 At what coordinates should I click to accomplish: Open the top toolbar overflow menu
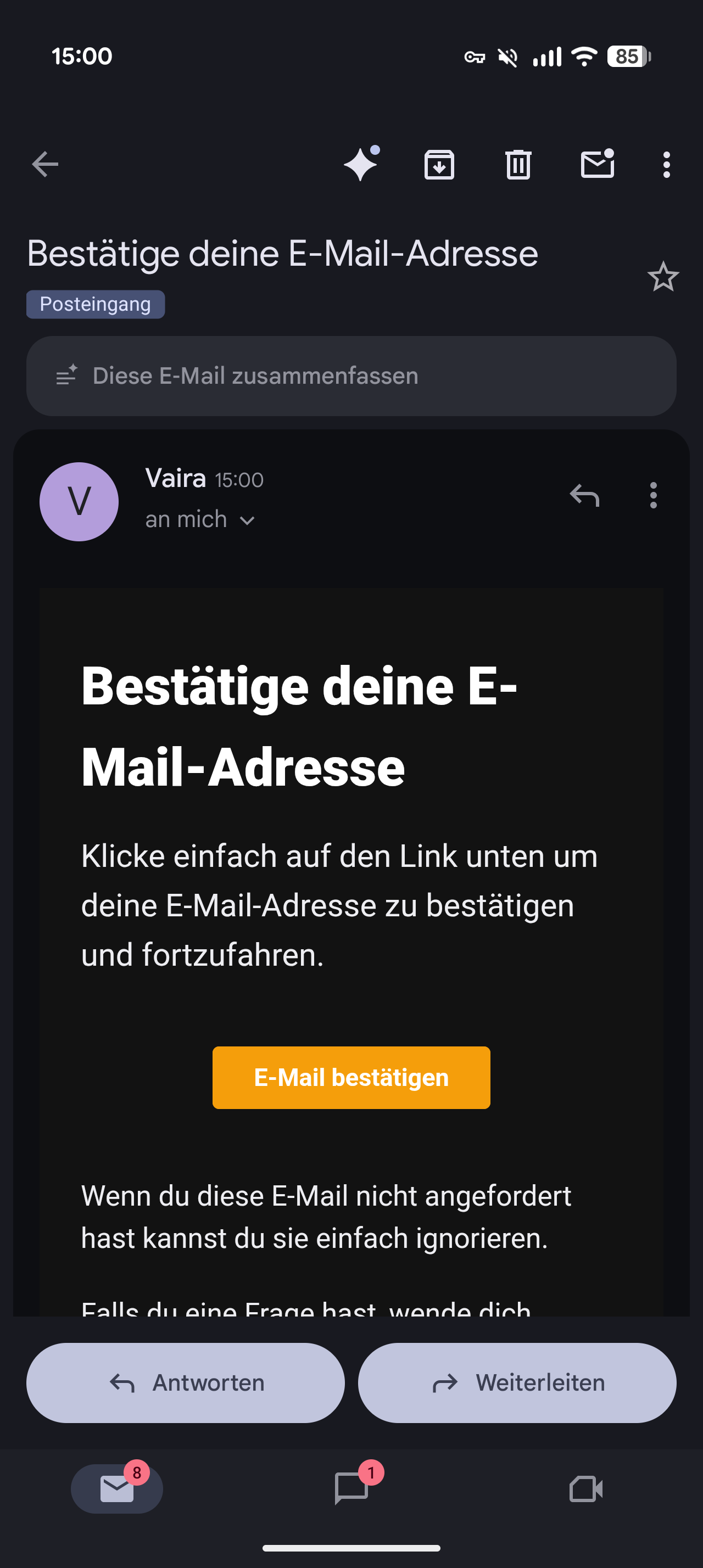pyautogui.click(x=667, y=164)
